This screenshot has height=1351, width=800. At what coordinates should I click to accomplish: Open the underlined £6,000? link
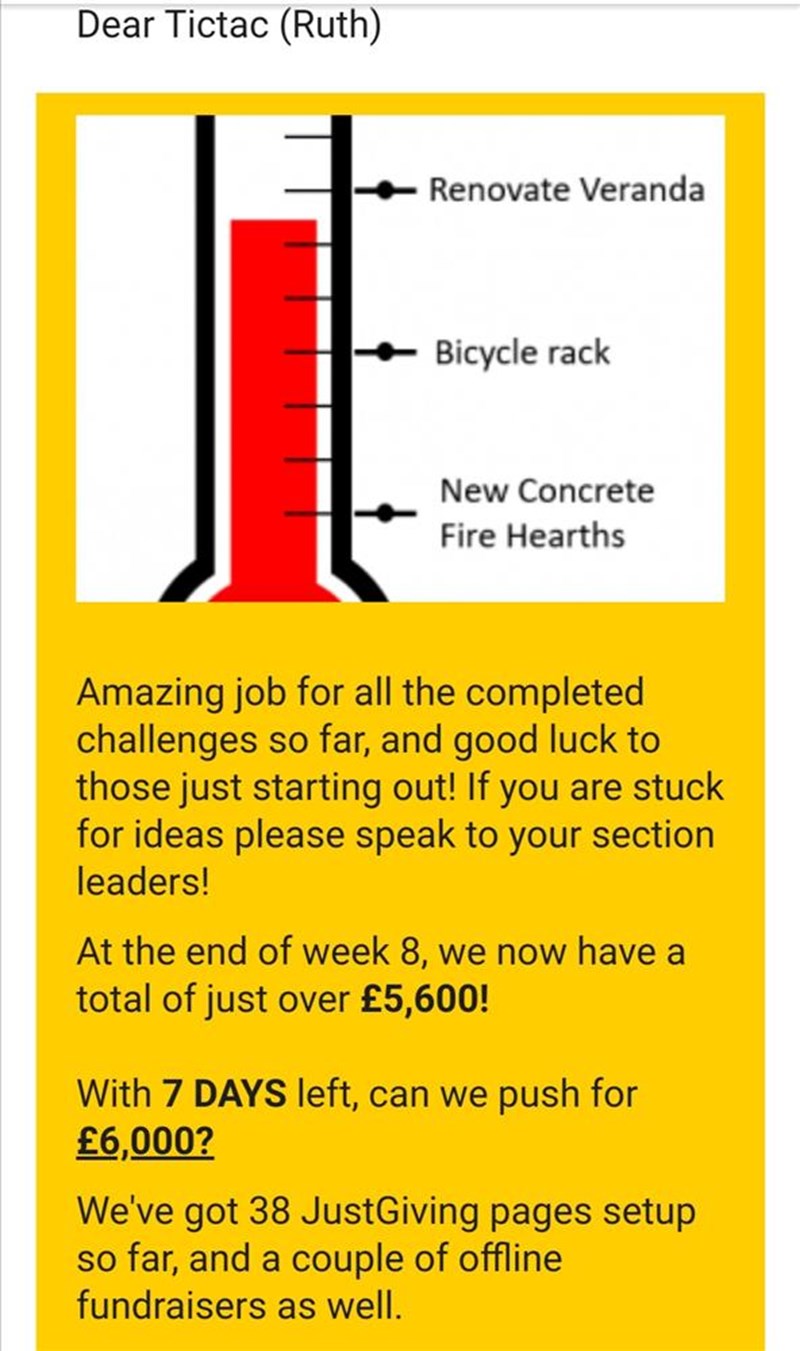[x=145, y=1142]
